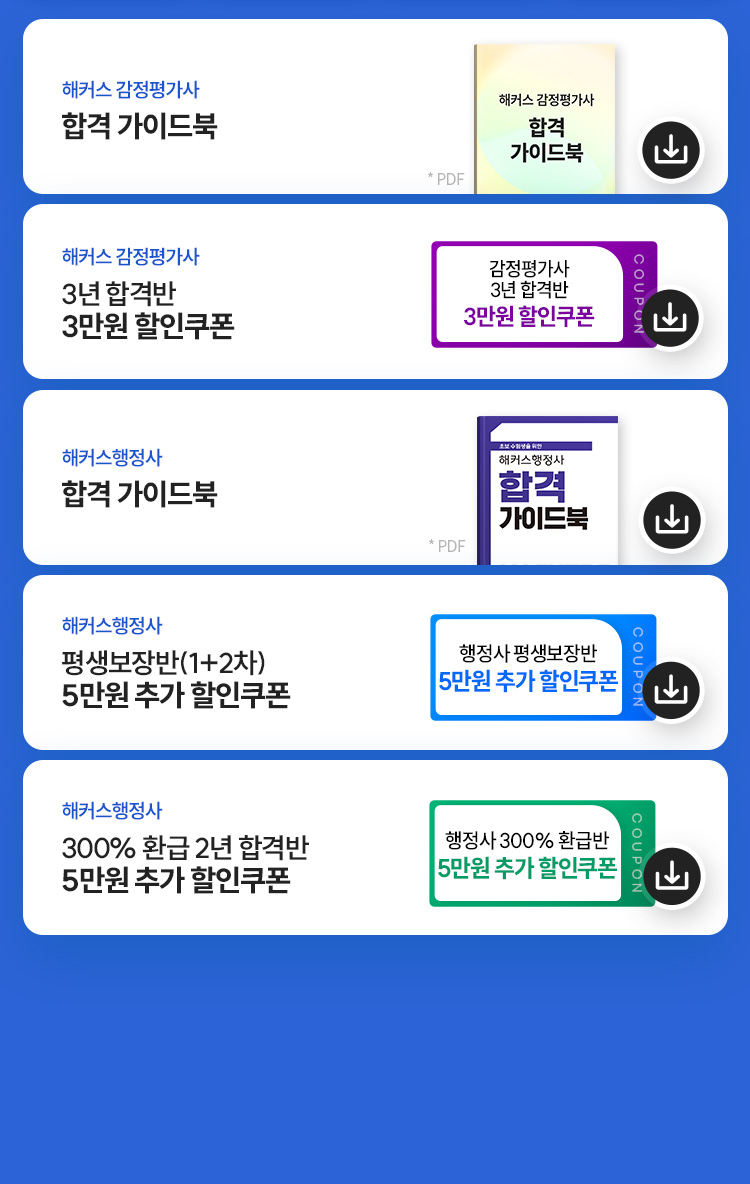The height and width of the screenshot is (1184, 750).
Task: Download the 300% 환급 2년 합격반 할인쿠폰
Action: point(671,876)
